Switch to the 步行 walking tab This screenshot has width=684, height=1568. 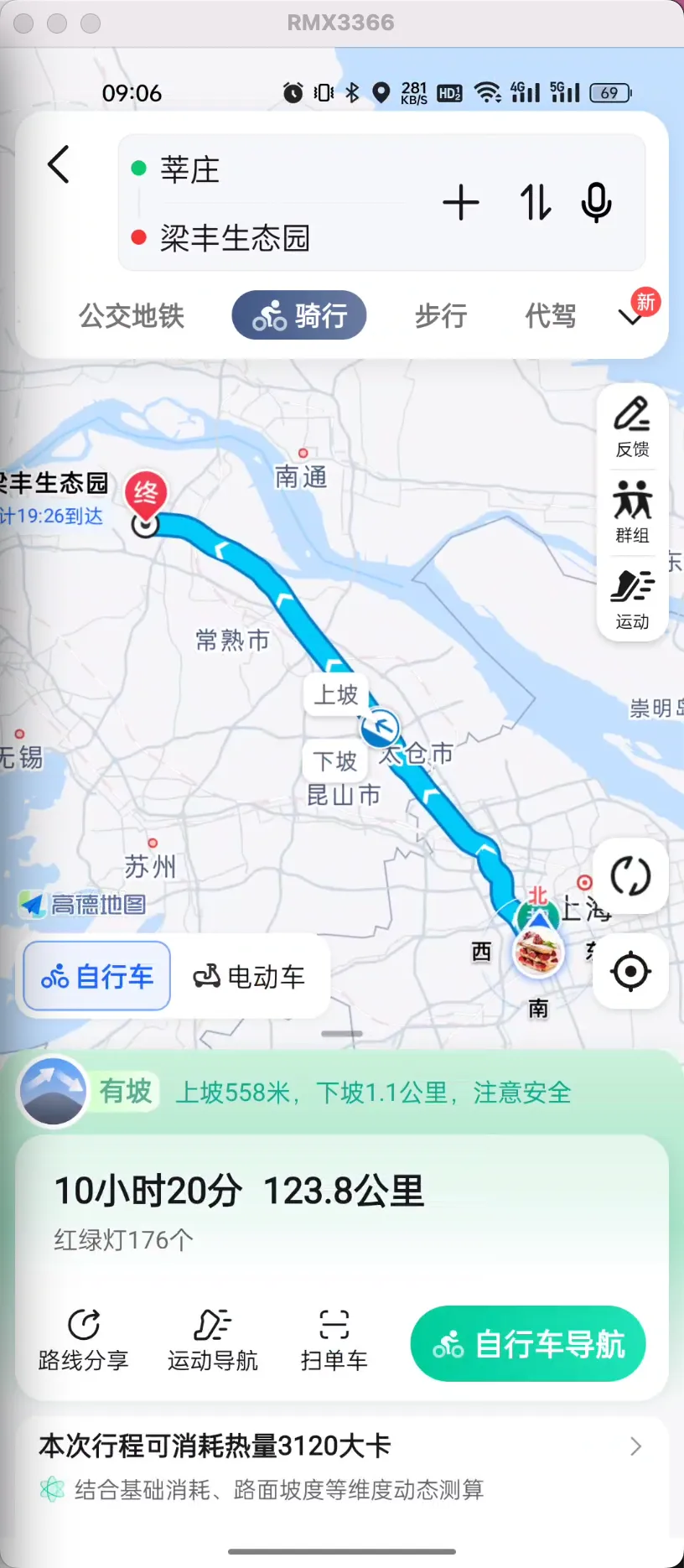(440, 316)
